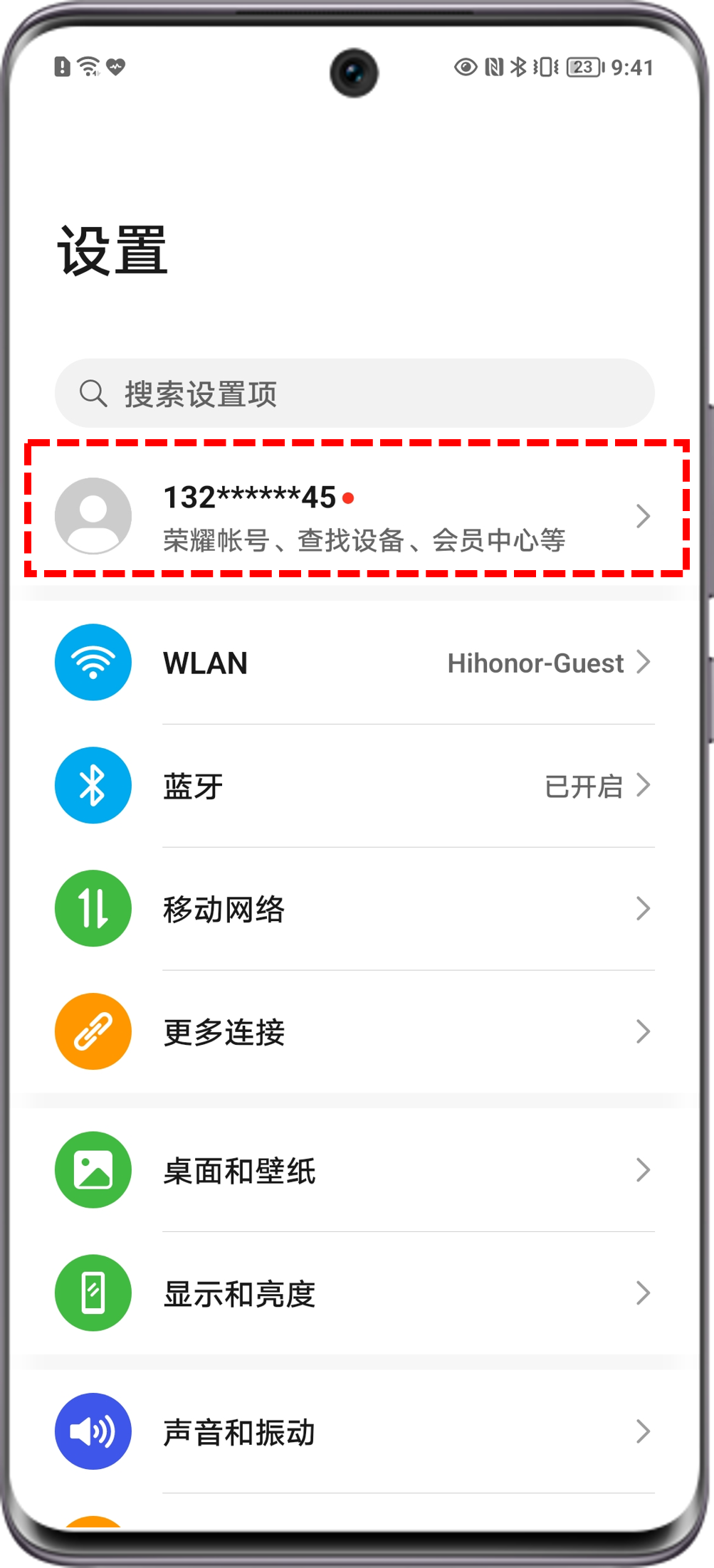
Task: Tap the 搜索设置项 search box
Action: pyautogui.click(x=355, y=393)
